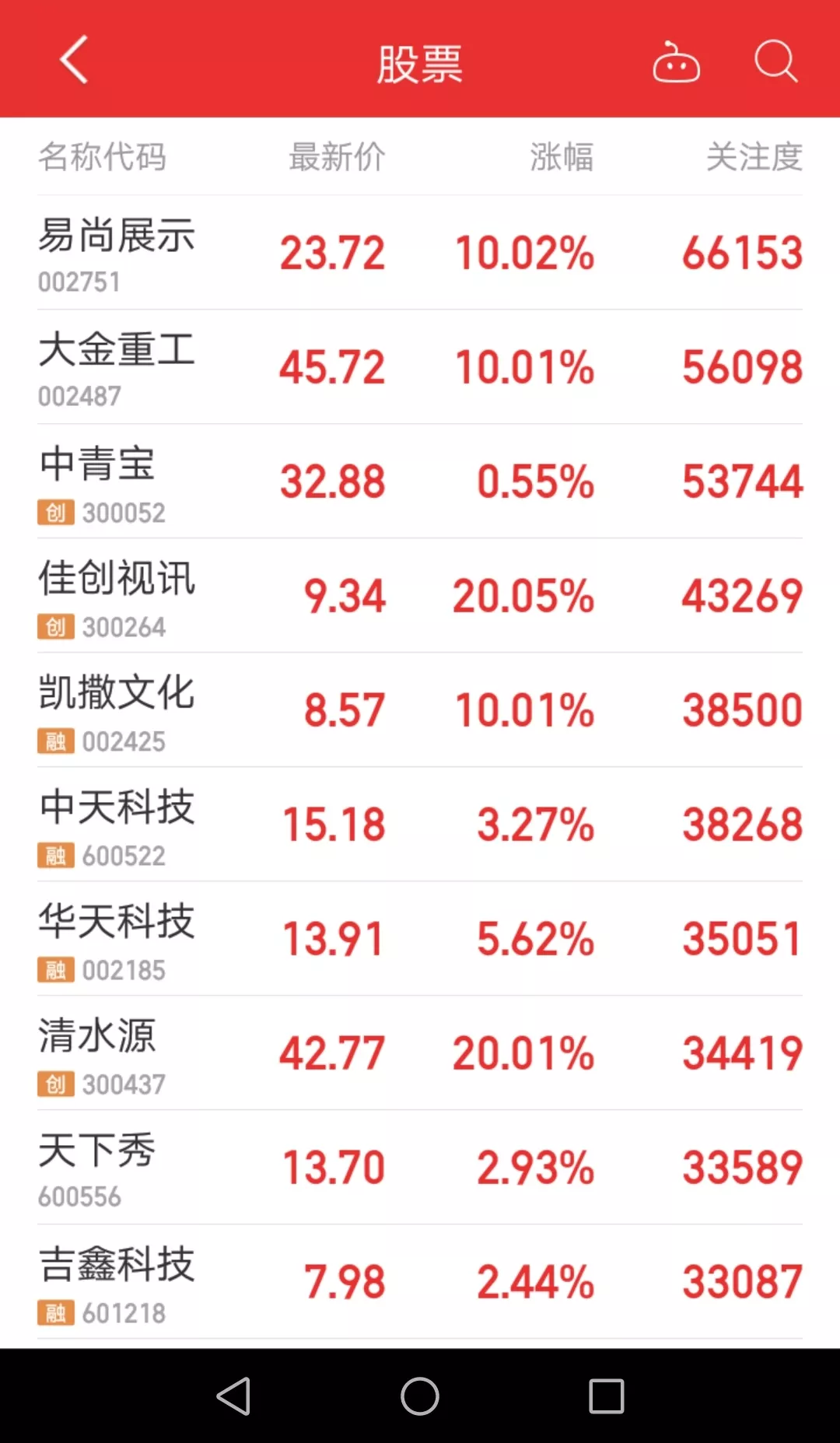The image size is (840, 1443).
Task: Select stock 天下秀 600556
Action: point(420,1168)
